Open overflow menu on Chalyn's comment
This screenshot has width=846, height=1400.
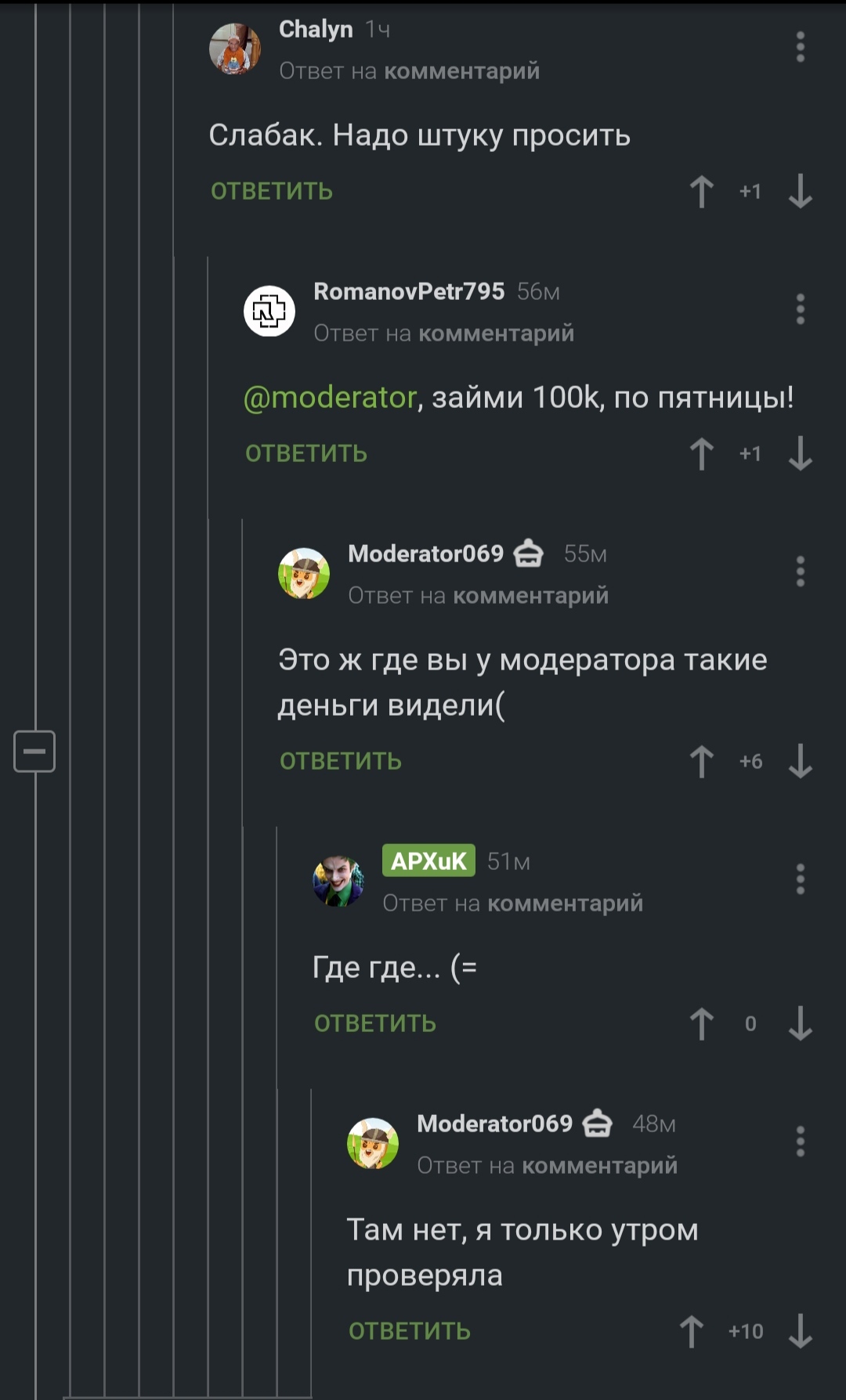click(800, 47)
